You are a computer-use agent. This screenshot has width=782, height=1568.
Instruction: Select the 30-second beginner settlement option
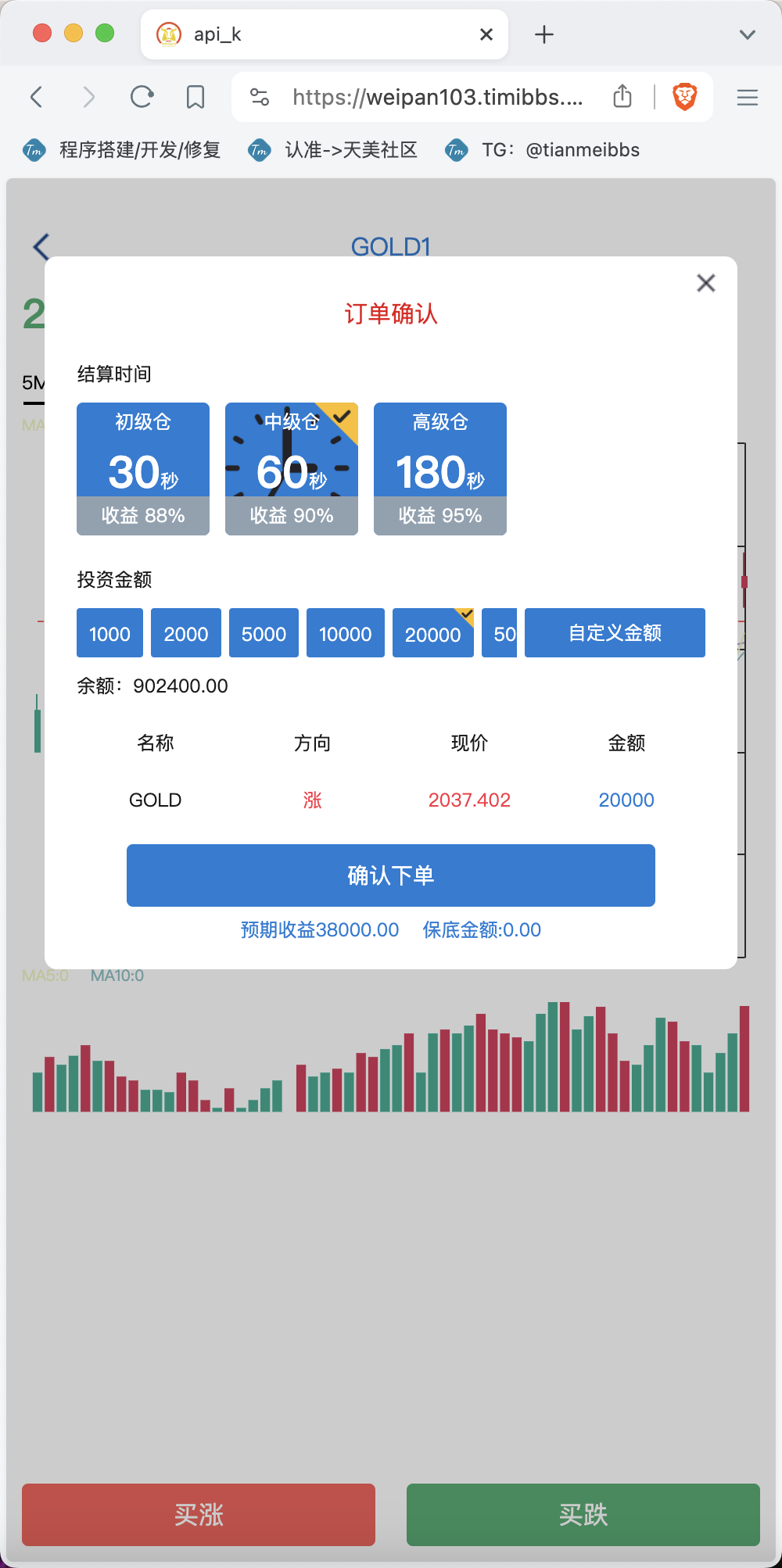143,469
